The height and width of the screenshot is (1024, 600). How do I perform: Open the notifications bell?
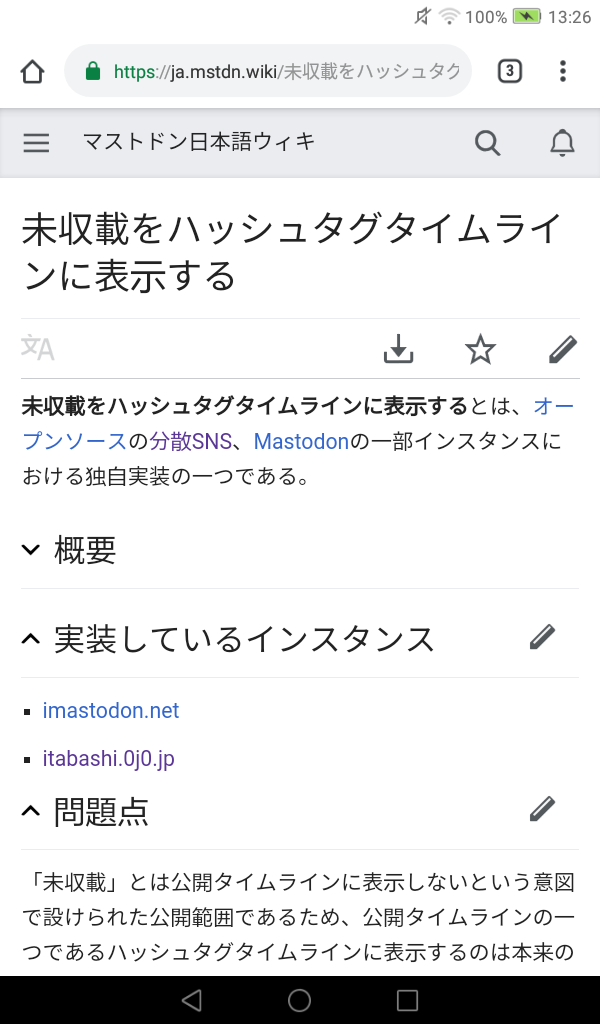563,143
